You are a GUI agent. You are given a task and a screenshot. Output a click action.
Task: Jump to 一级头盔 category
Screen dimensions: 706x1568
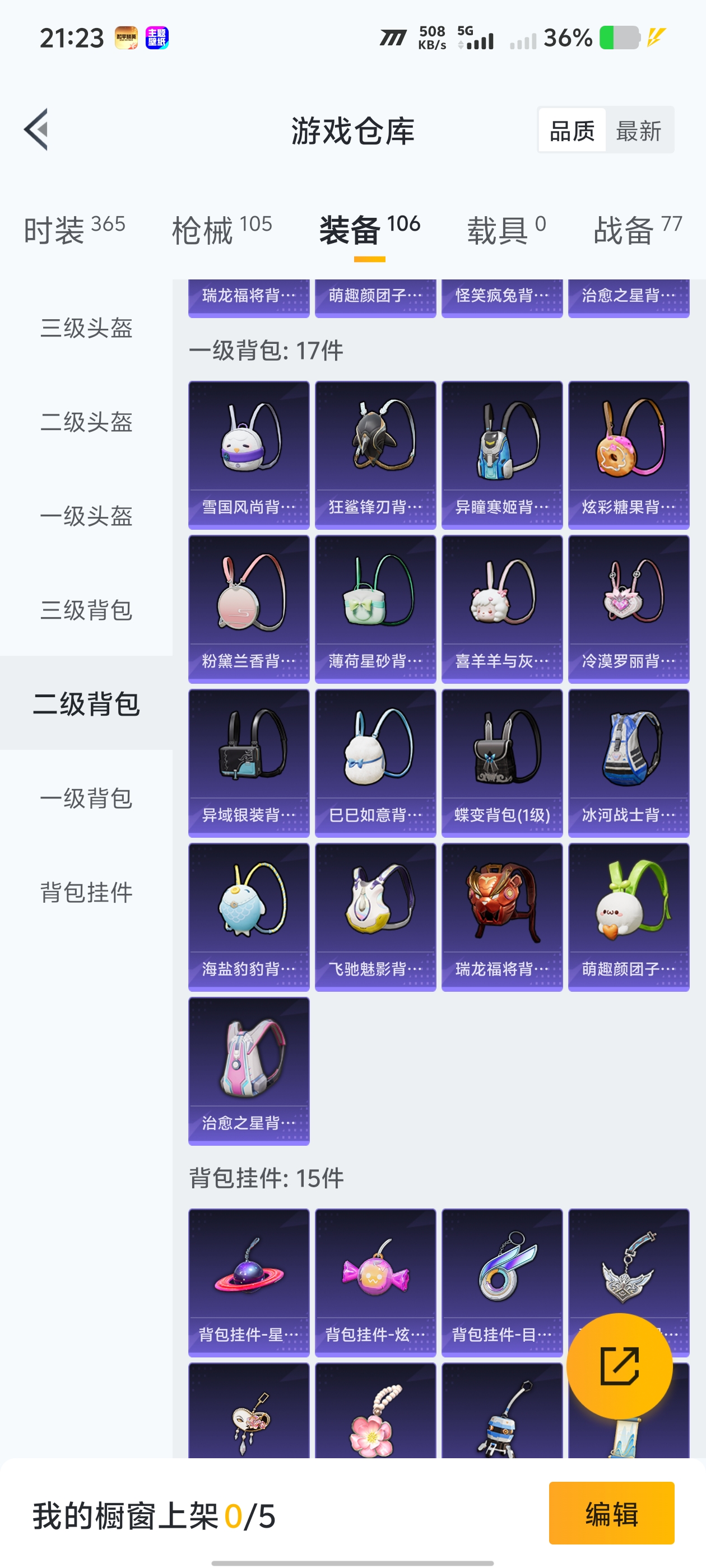(x=86, y=516)
